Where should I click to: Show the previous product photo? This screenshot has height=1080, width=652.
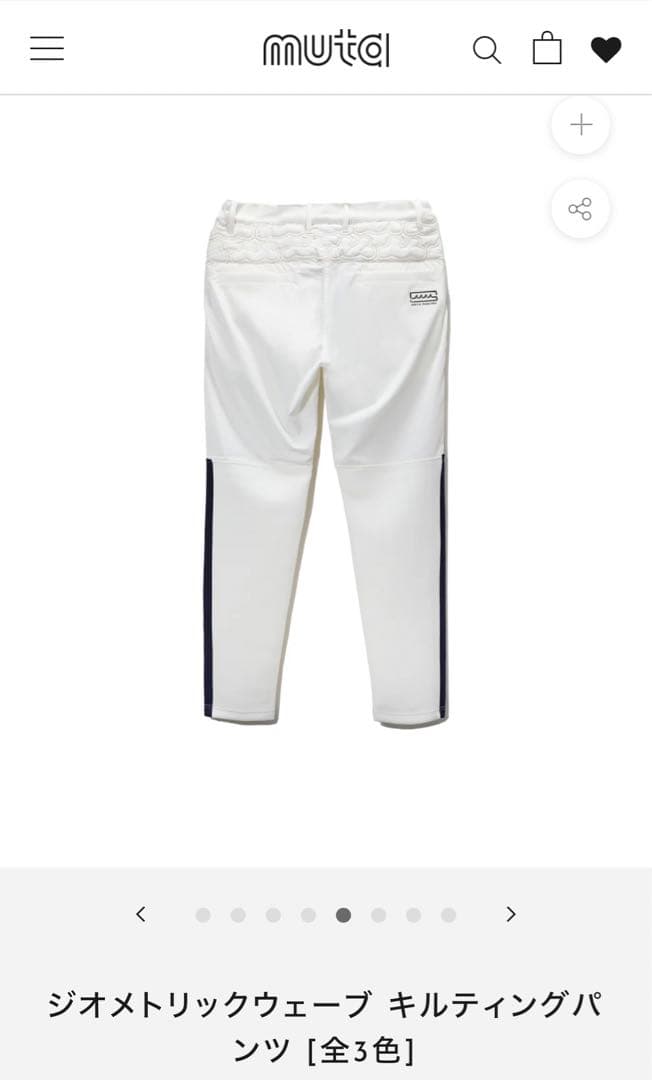tap(141, 914)
